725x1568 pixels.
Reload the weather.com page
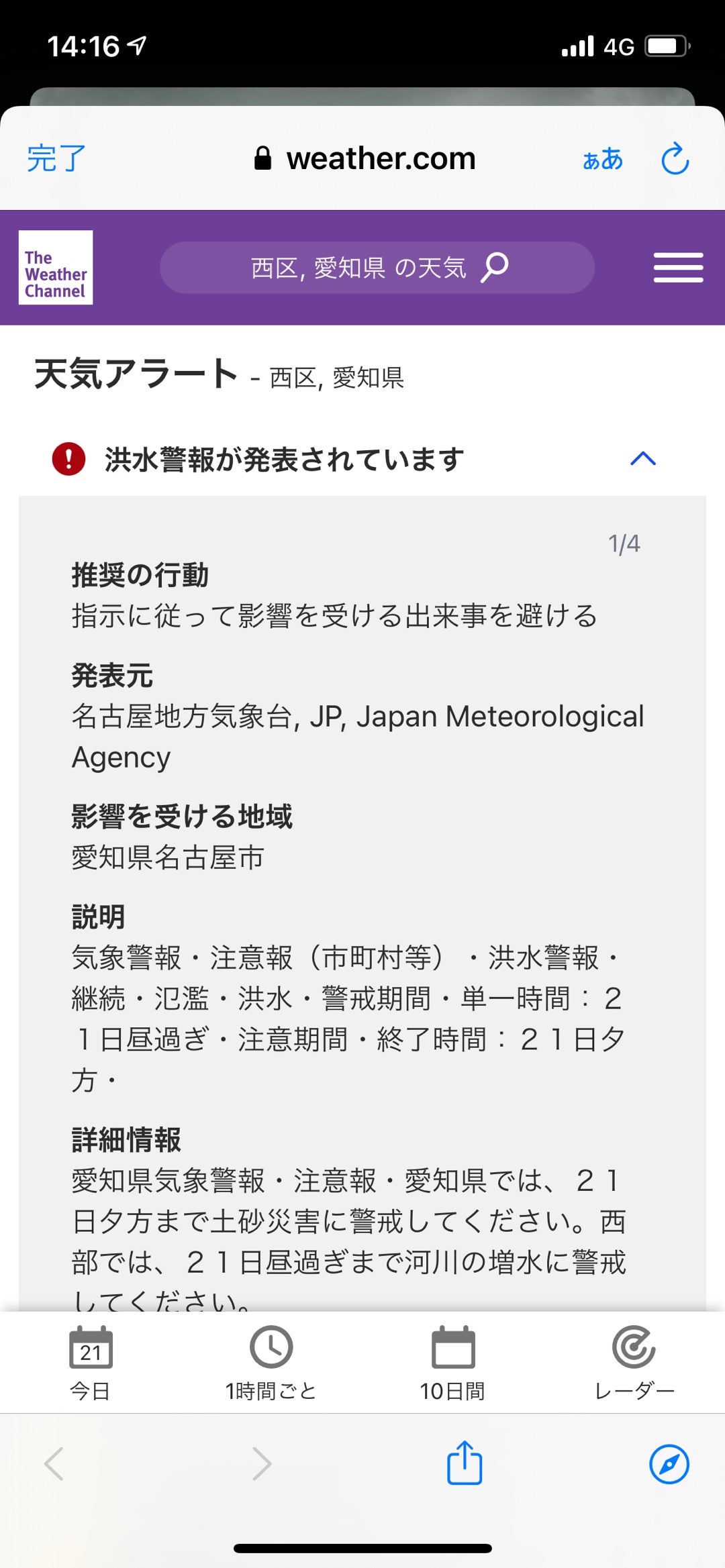675,159
